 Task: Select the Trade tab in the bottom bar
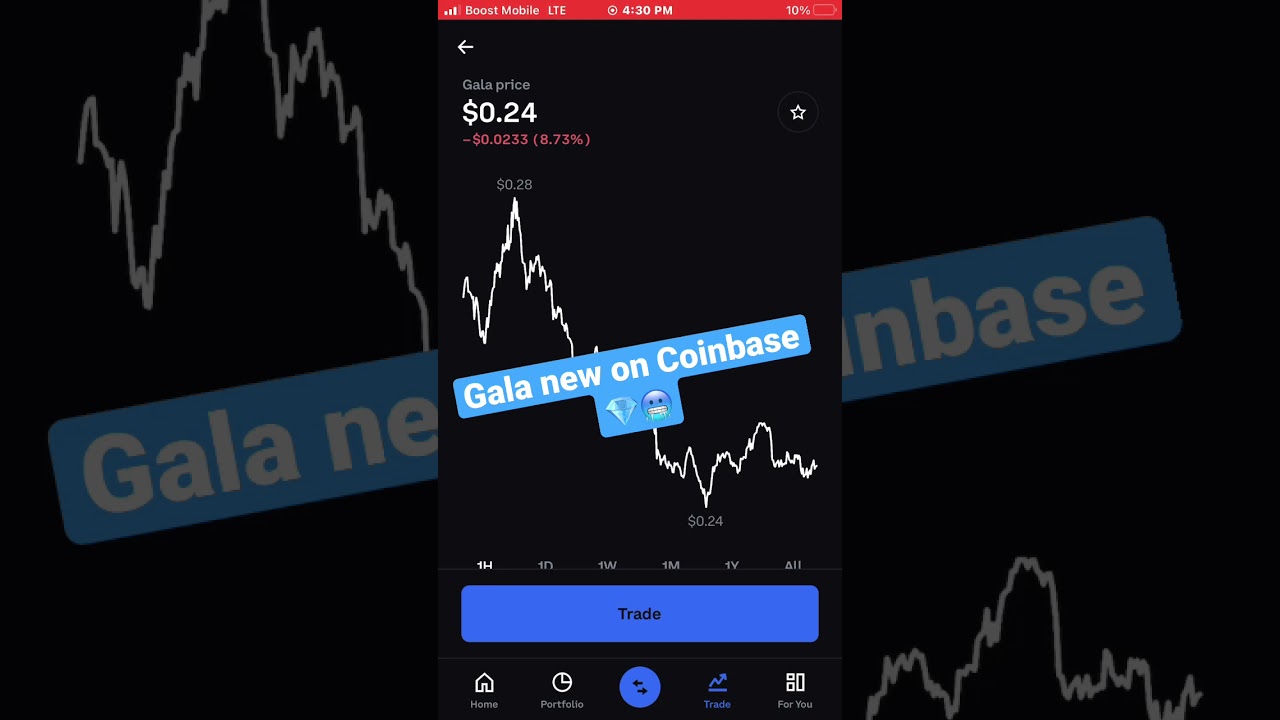tap(717, 690)
